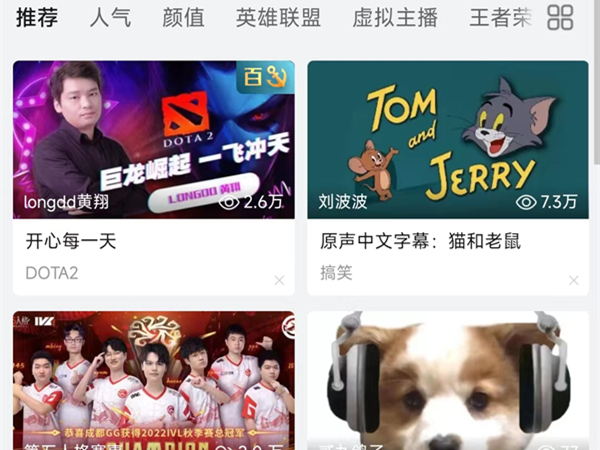Select the 颜值 tab
600x450 pixels.
(183, 17)
